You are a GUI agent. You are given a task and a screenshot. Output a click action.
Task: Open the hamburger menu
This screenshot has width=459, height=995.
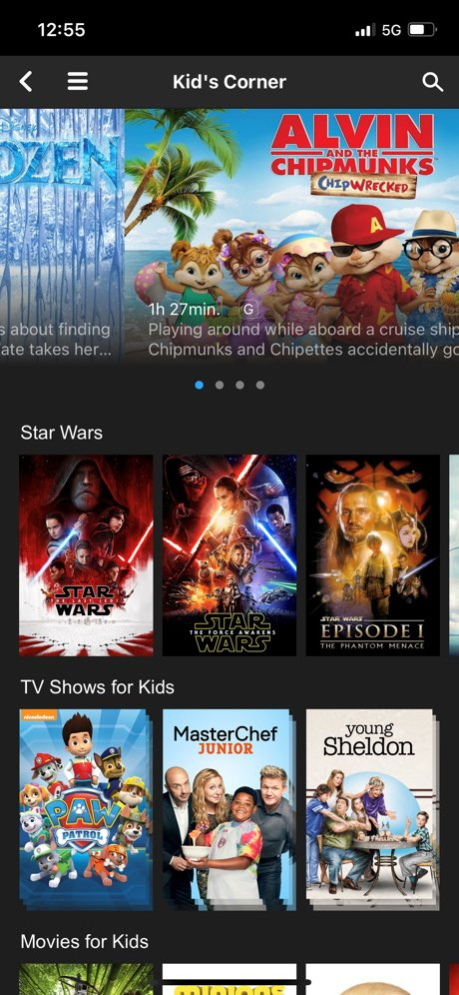click(77, 82)
